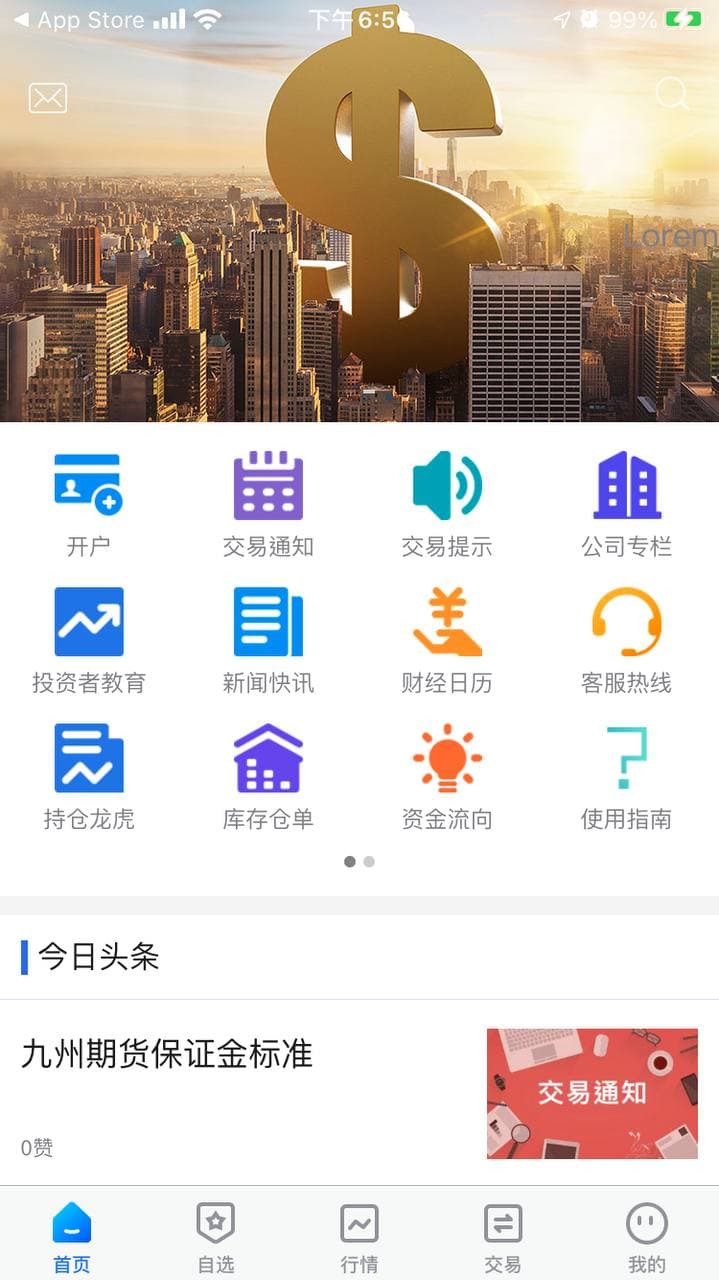Return to App Store via back link
Image resolution: width=719 pixels, height=1280 pixels.
(x=78, y=20)
